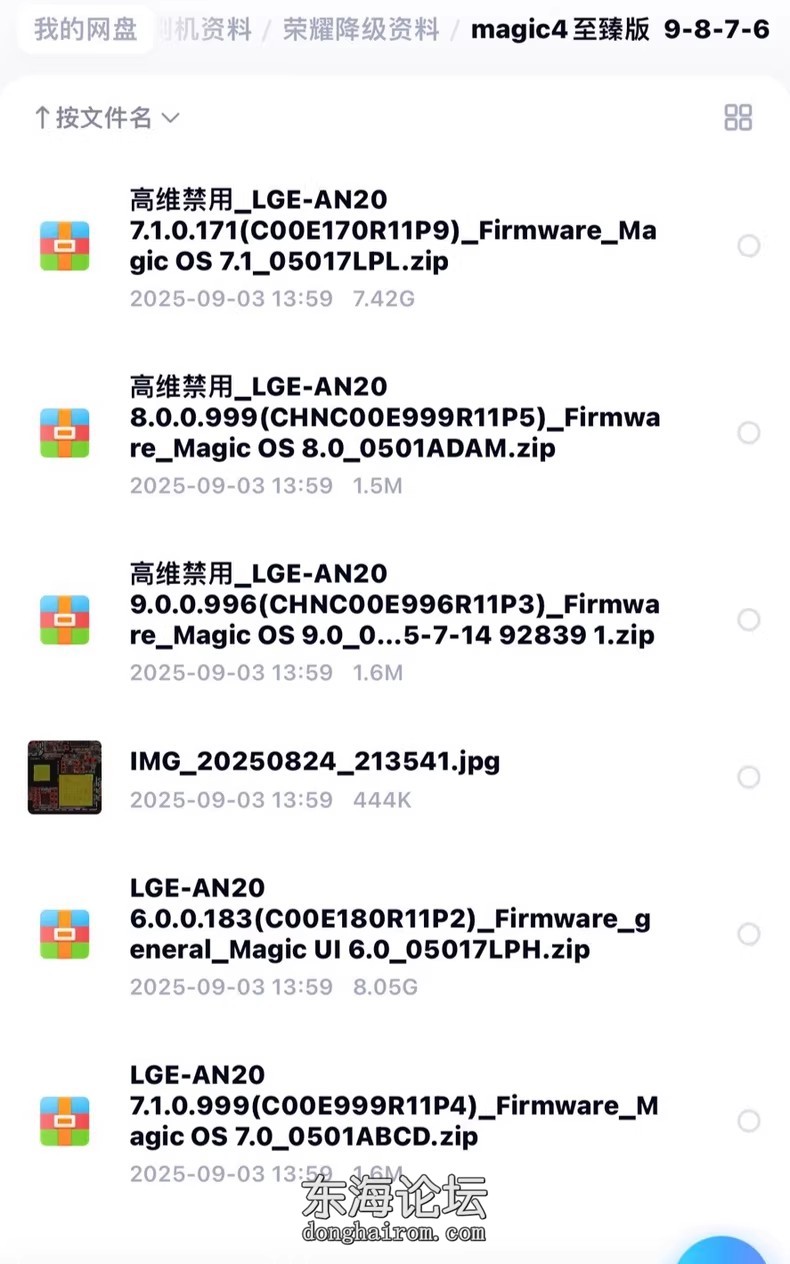The width and height of the screenshot is (790, 1264).
Task: Check the selection circle for the 7.1.0.171 zip
Action: pos(749,245)
